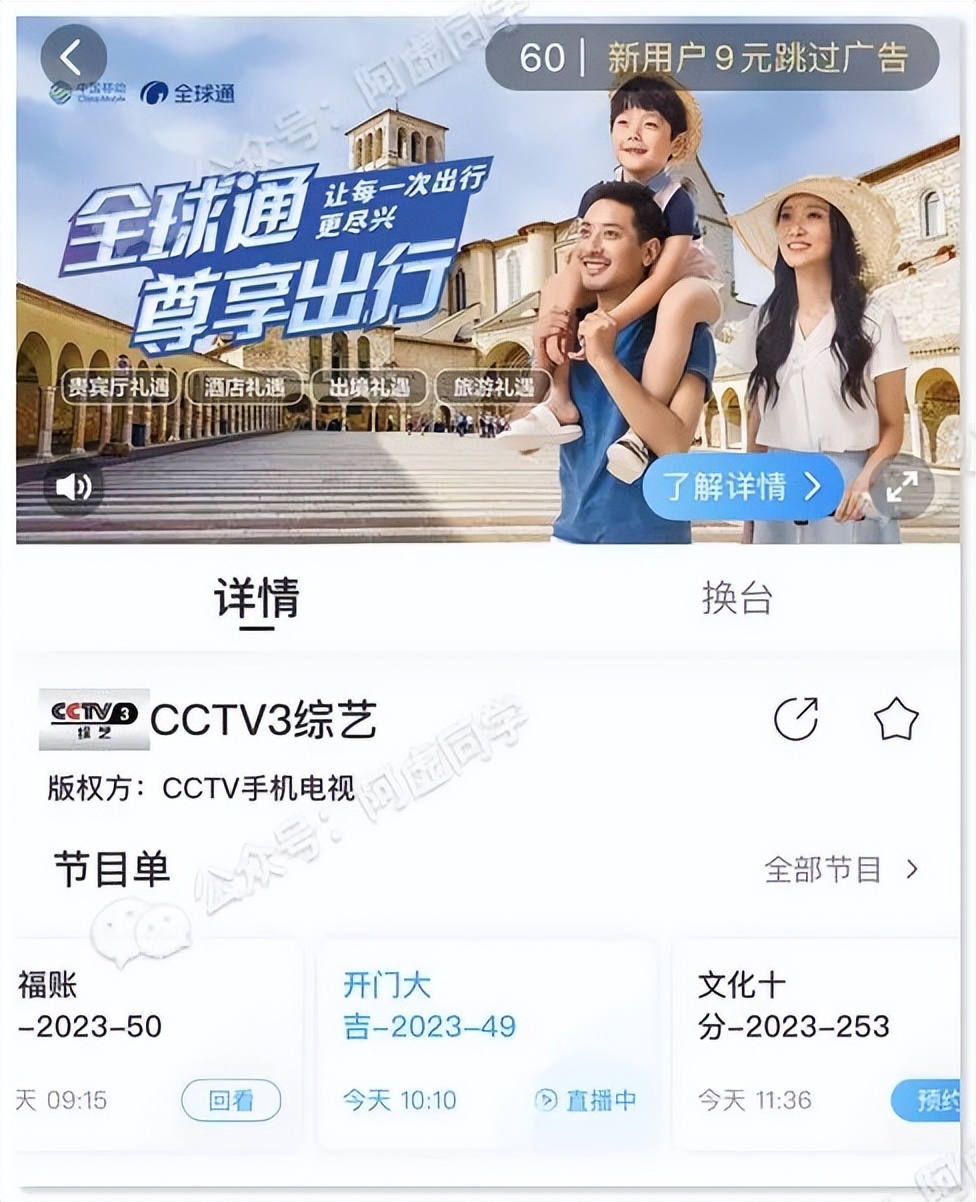The height and width of the screenshot is (1202, 976).
Task: Switch to the 换台 tab
Action: 737,599
